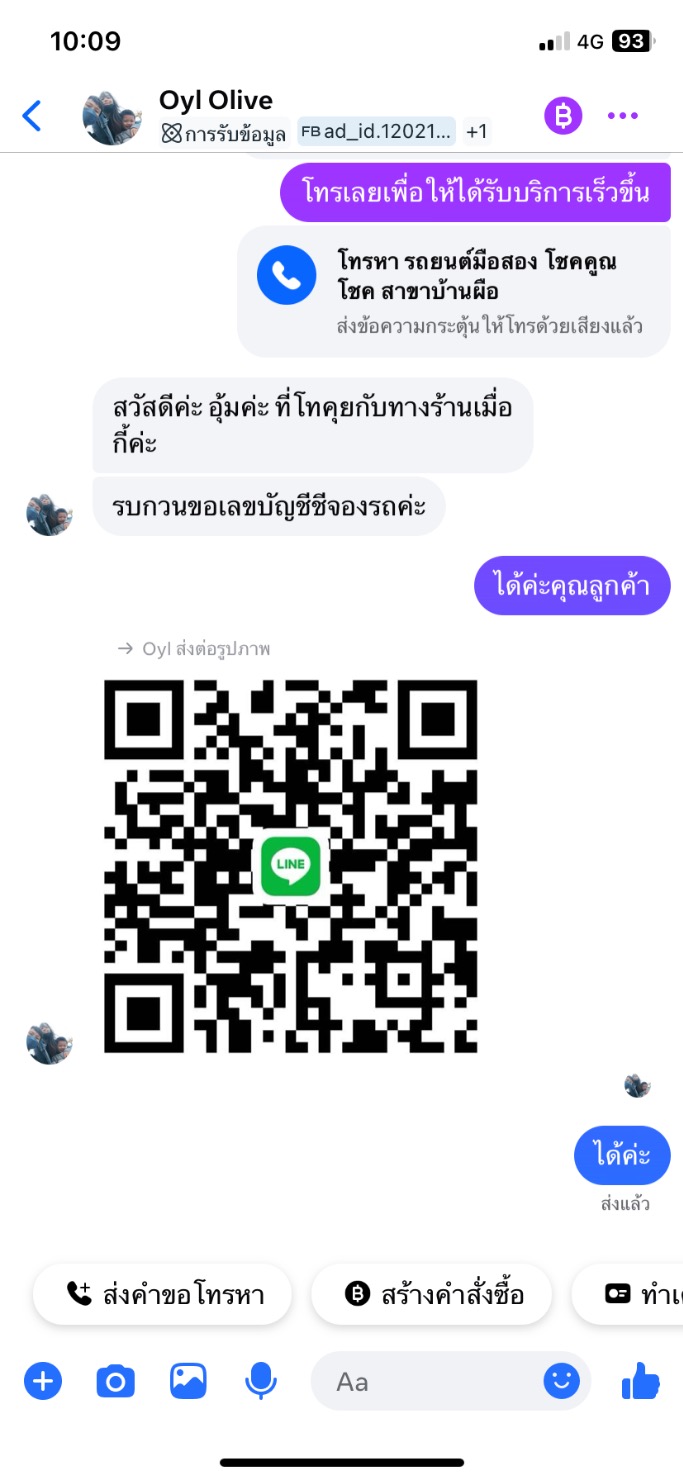
Task: Open the camera to take a photo
Action: pyautogui.click(x=115, y=1382)
